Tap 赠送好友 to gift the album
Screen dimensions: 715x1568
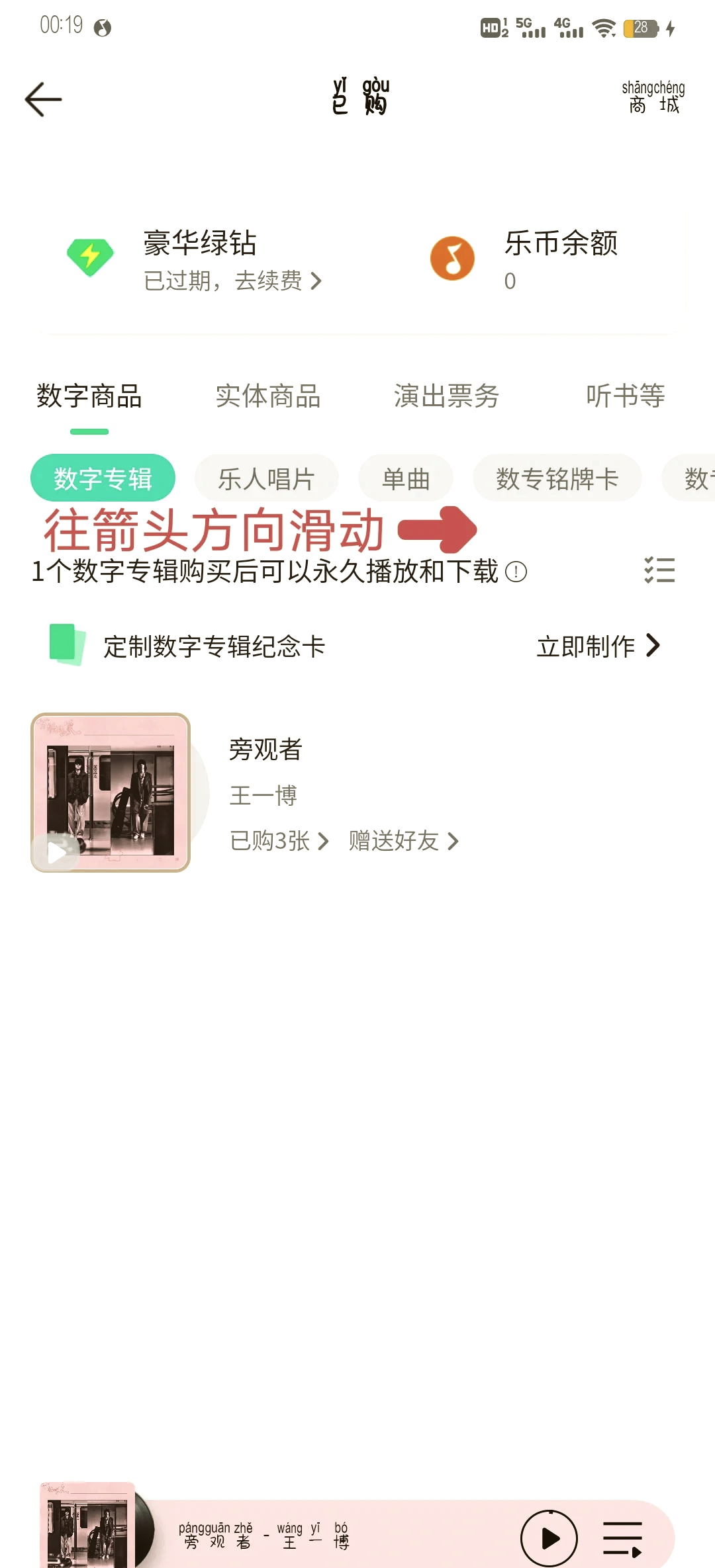click(404, 841)
